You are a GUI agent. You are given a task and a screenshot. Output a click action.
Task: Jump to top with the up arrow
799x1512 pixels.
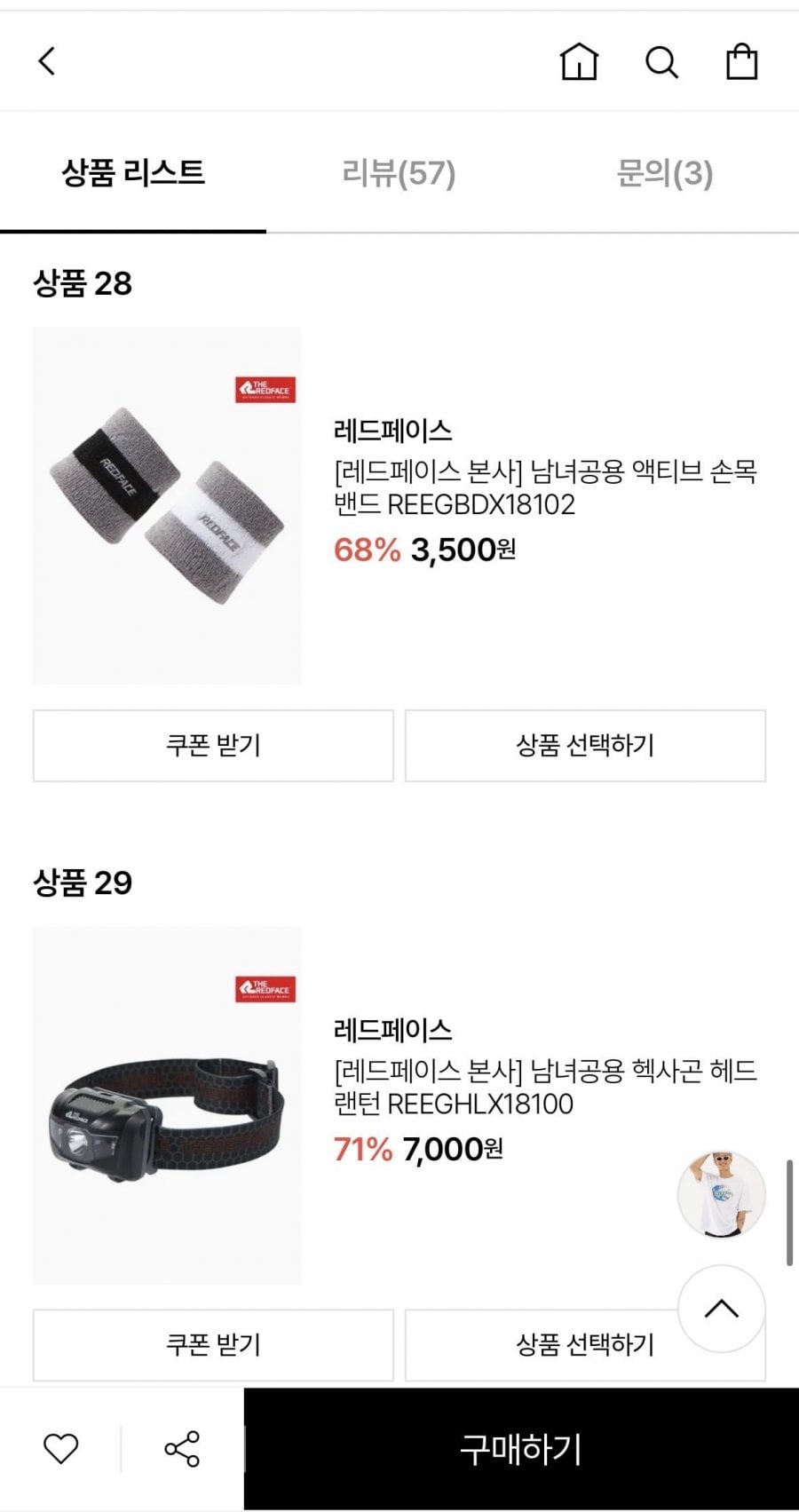coord(721,1309)
